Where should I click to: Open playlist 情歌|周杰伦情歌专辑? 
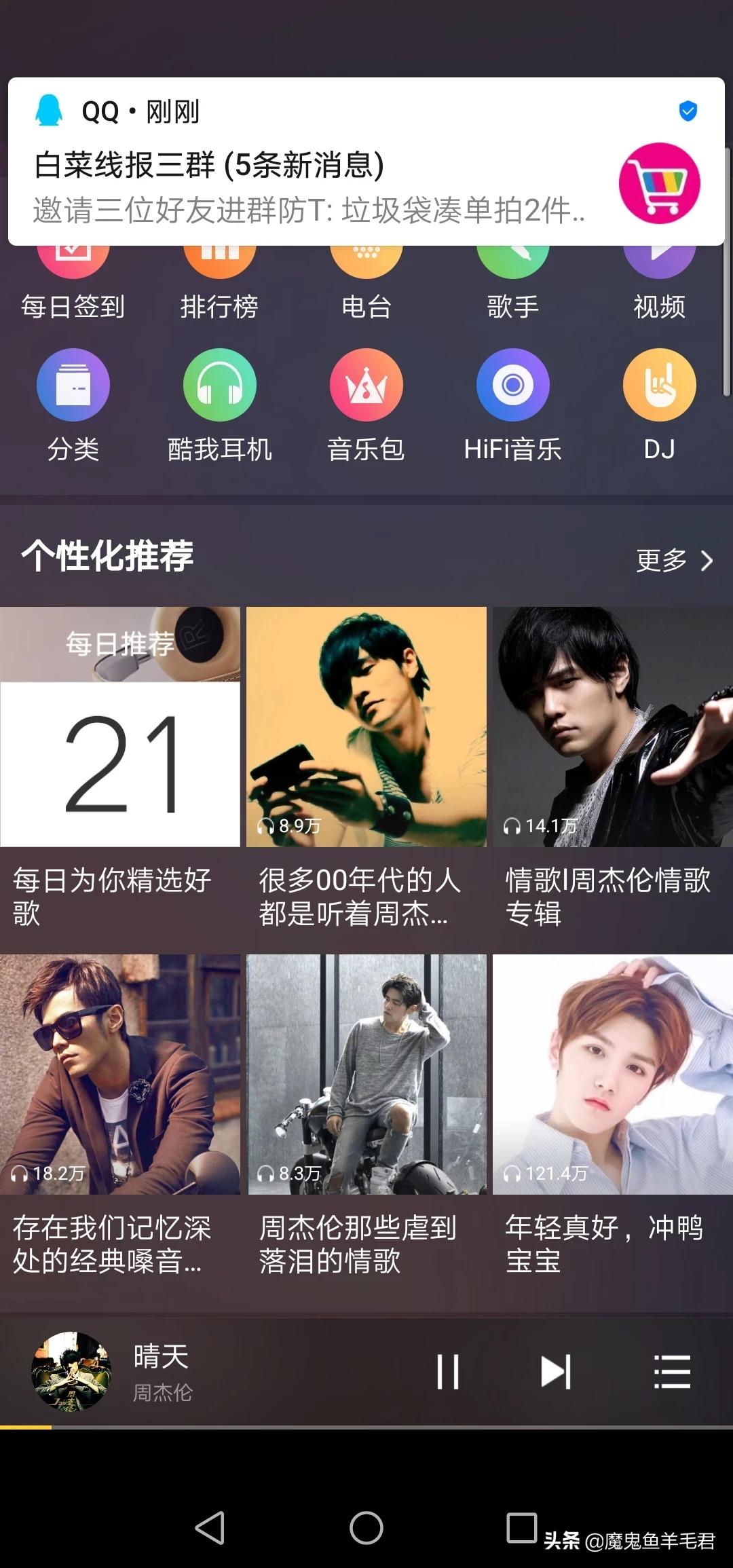(612, 726)
